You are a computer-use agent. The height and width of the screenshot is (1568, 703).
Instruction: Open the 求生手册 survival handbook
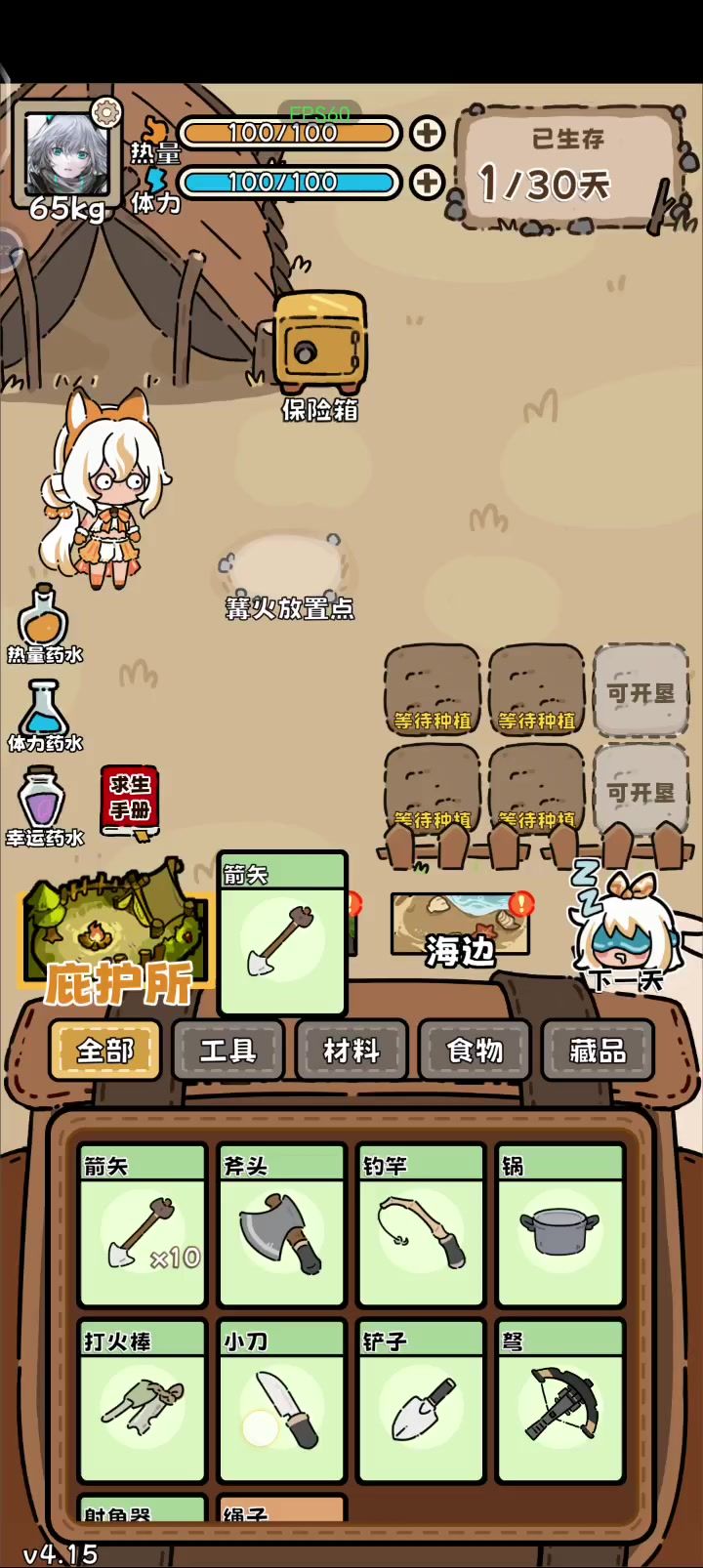click(130, 800)
